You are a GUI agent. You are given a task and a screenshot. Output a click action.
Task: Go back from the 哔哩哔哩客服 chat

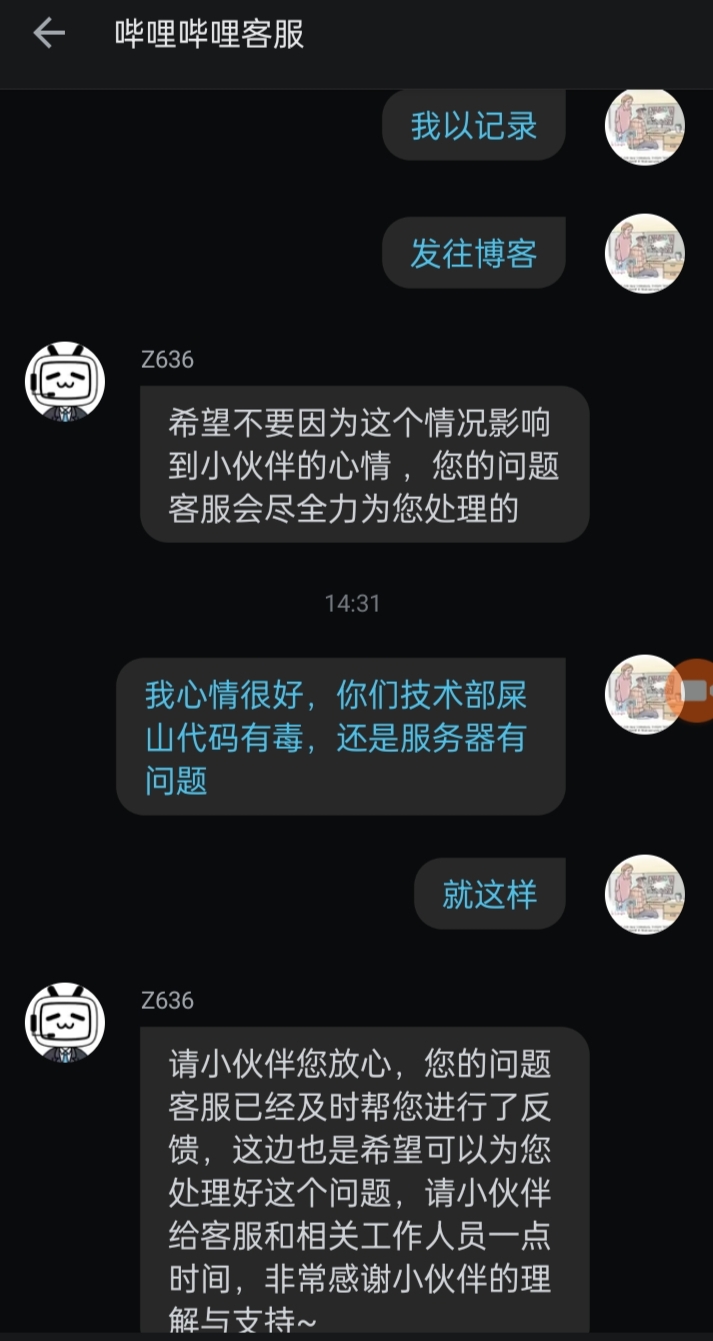[x=48, y=34]
